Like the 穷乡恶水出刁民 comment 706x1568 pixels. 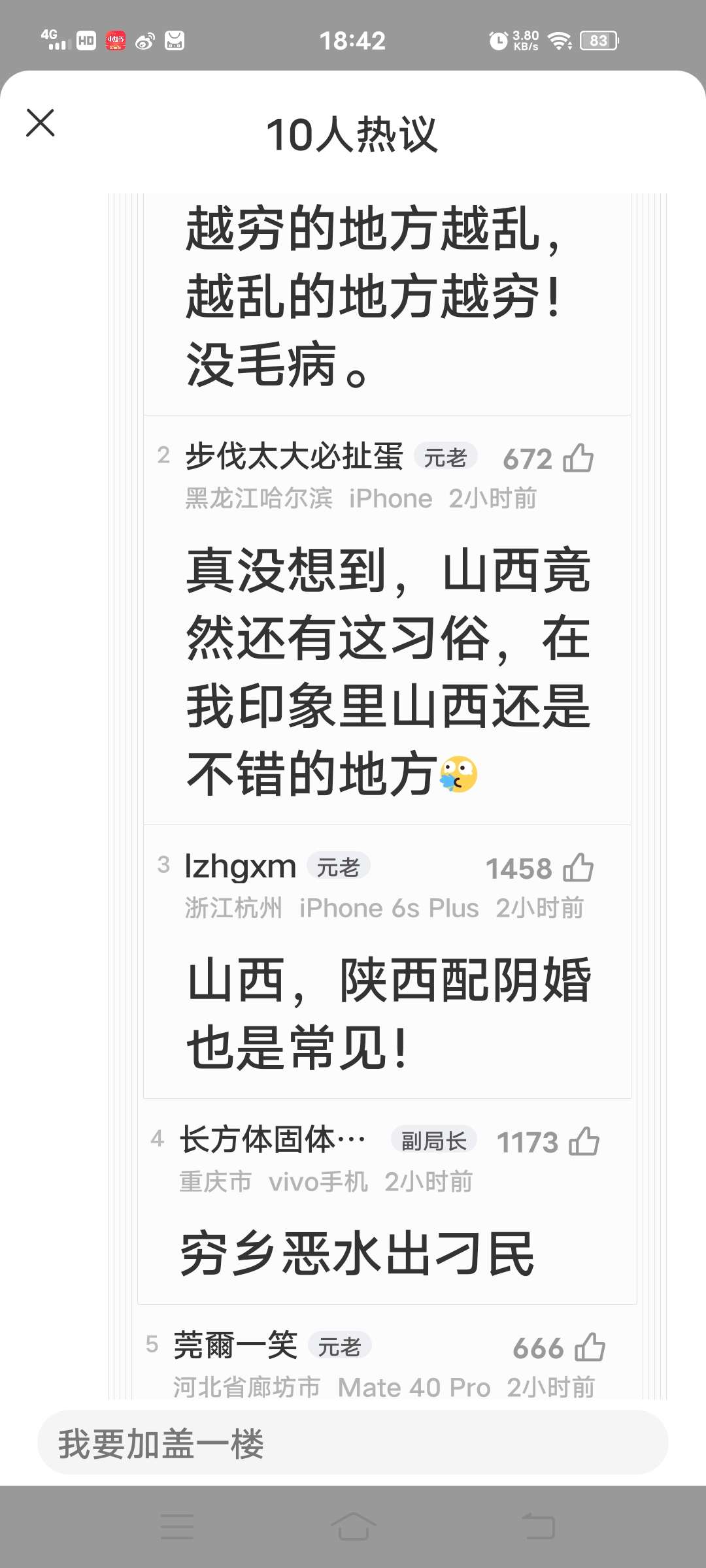pos(584,1142)
